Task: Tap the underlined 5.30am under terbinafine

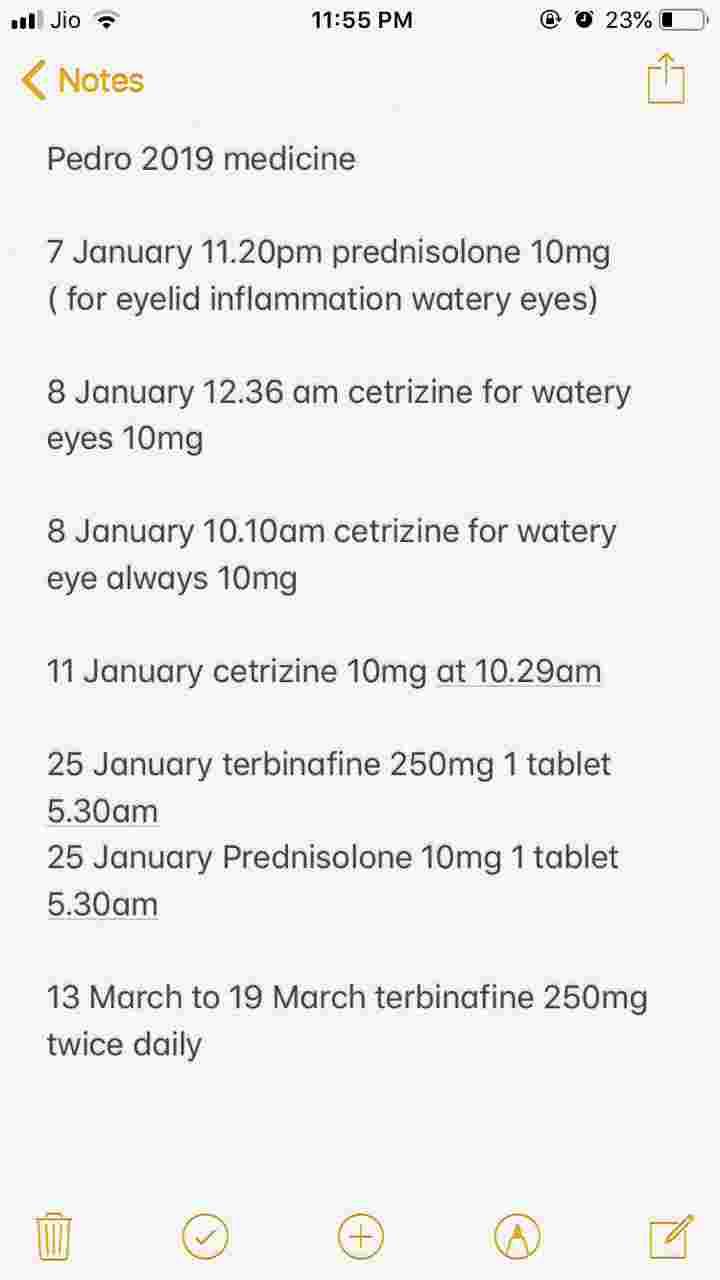Action: click(x=103, y=811)
